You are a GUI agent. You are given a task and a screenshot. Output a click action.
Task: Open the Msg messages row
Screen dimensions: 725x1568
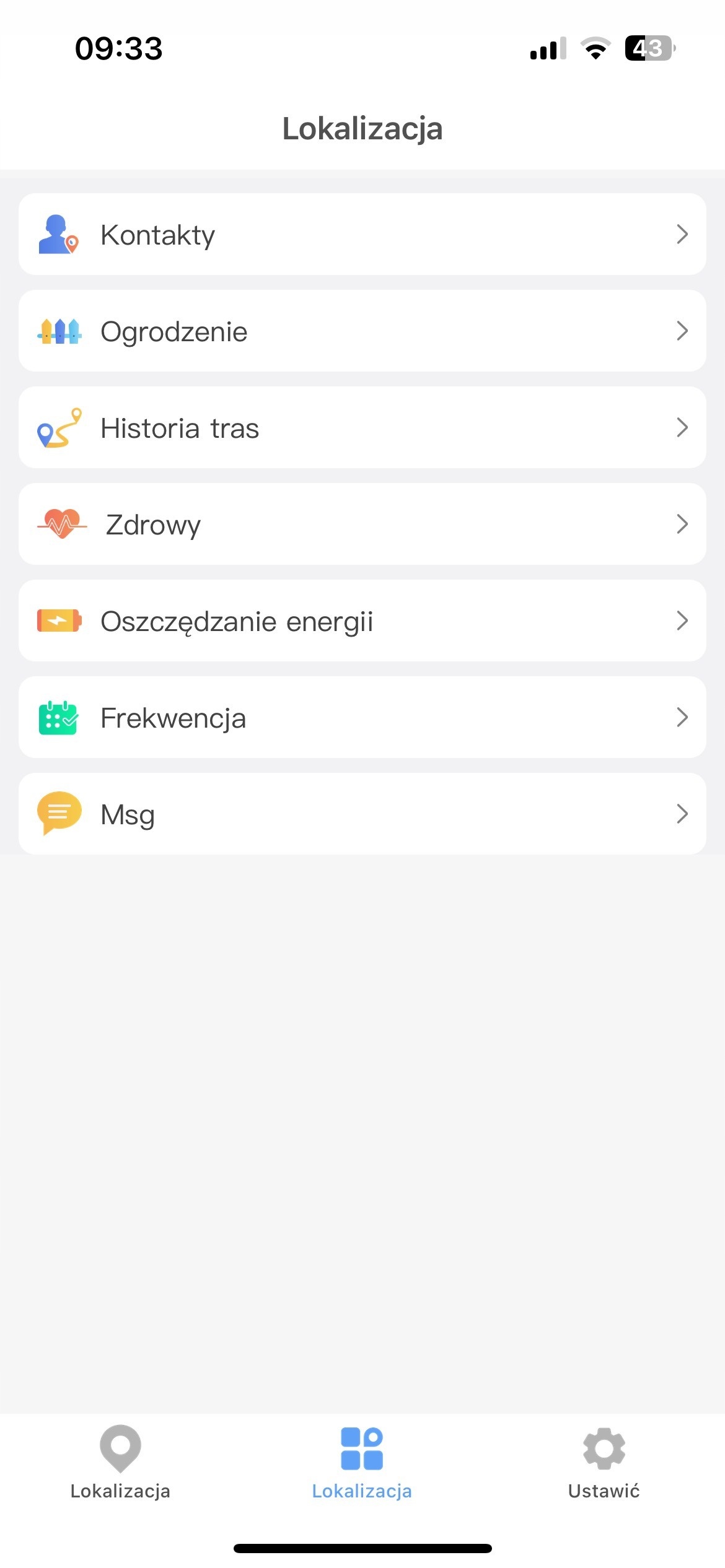point(362,814)
